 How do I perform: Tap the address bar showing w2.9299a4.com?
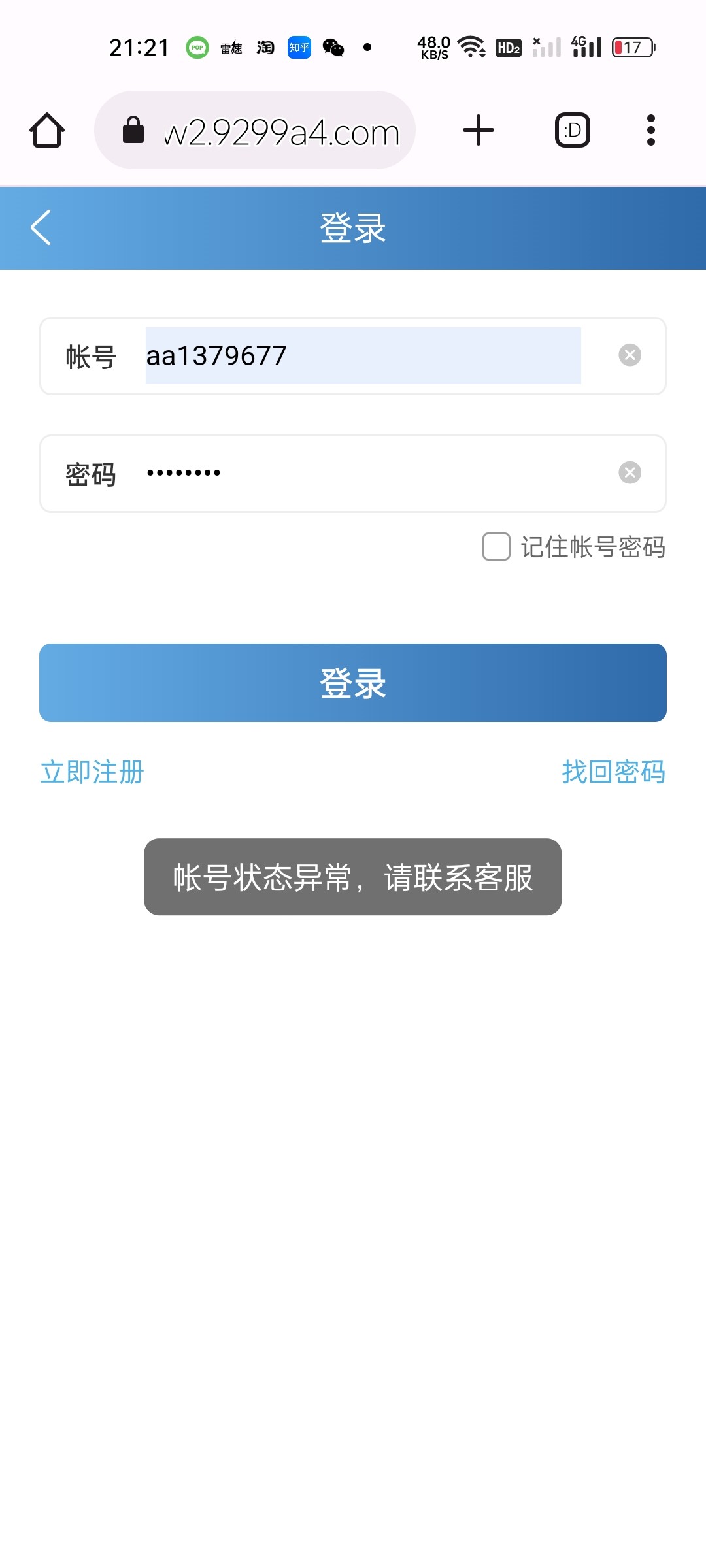(x=255, y=130)
